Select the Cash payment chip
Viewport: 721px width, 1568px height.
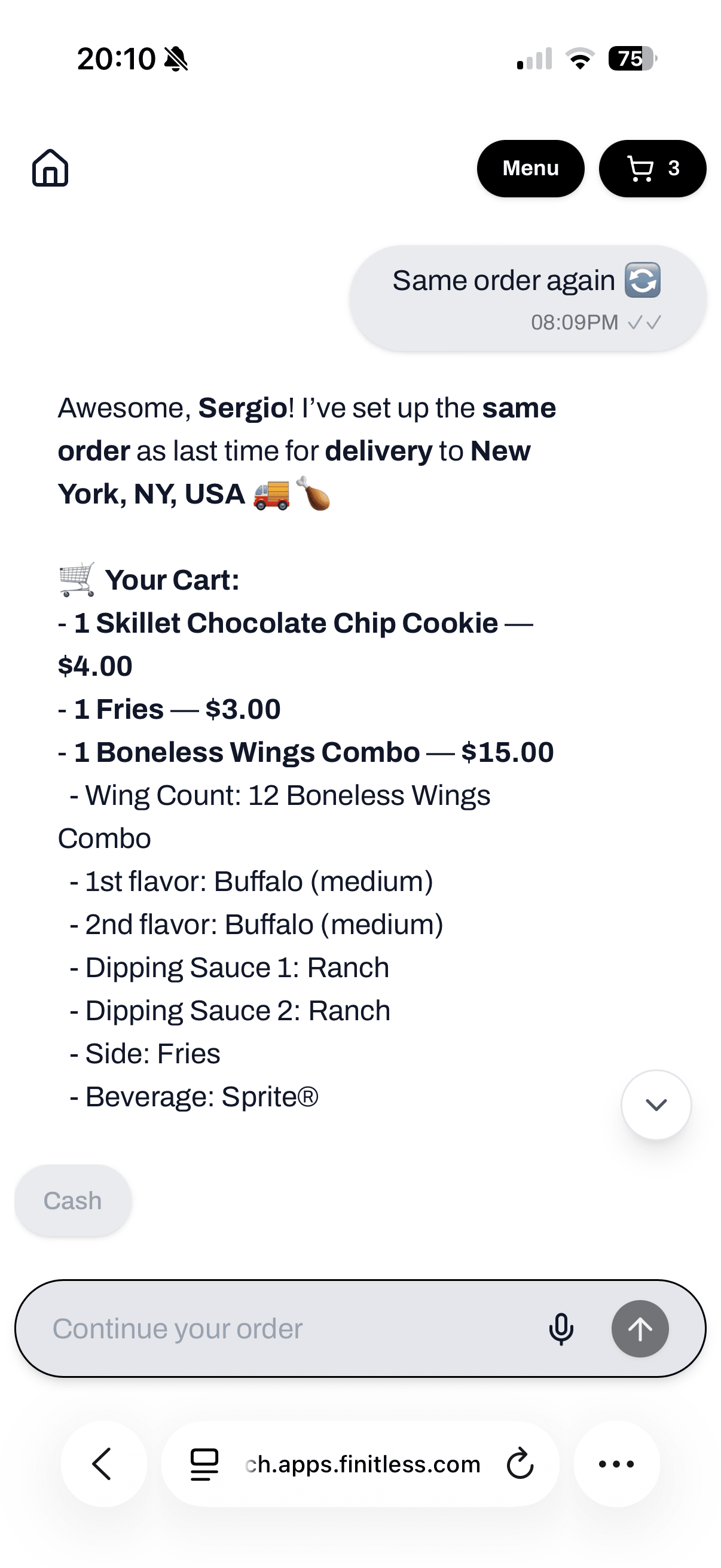tap(72, 1200)
